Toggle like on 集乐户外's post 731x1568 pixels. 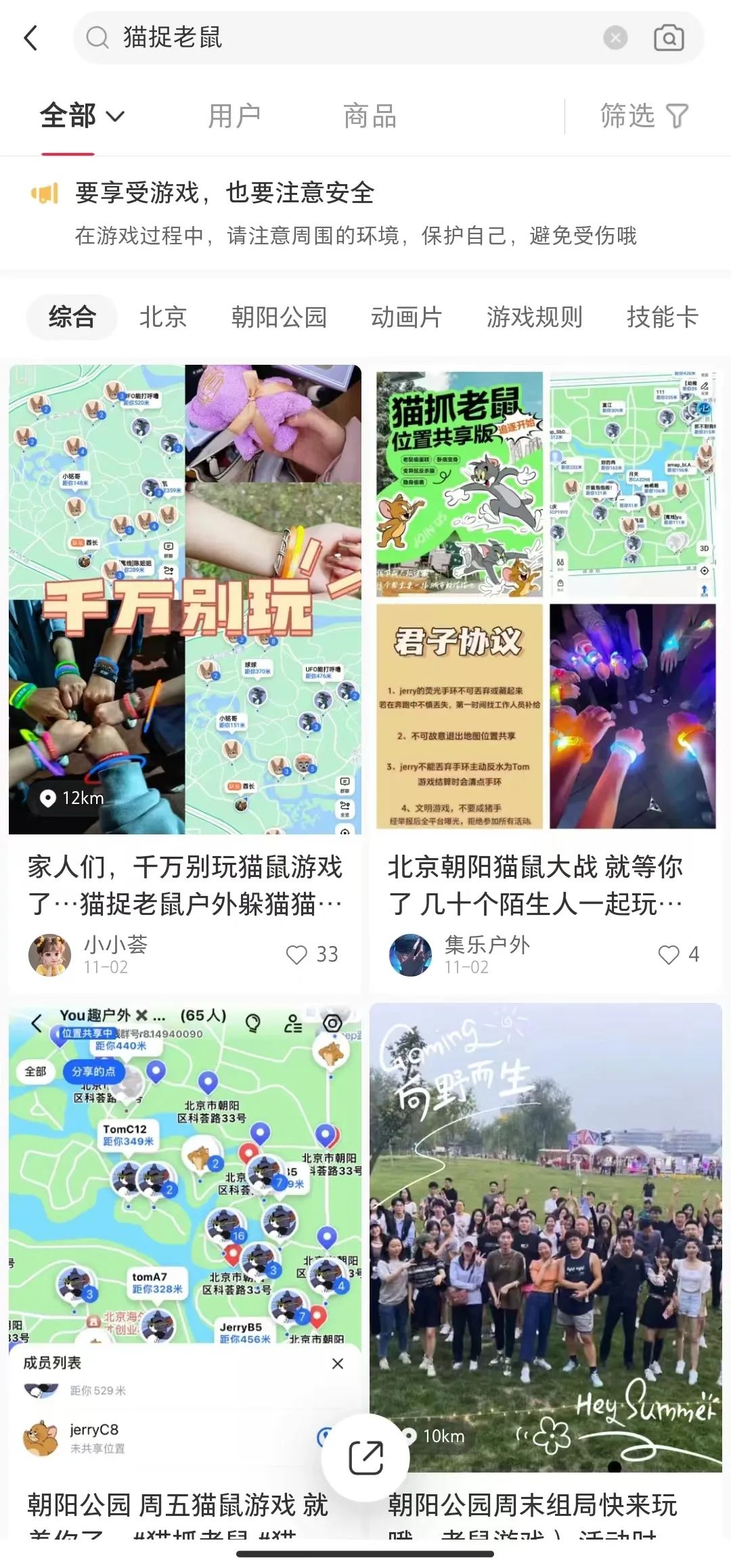[670, 954]
